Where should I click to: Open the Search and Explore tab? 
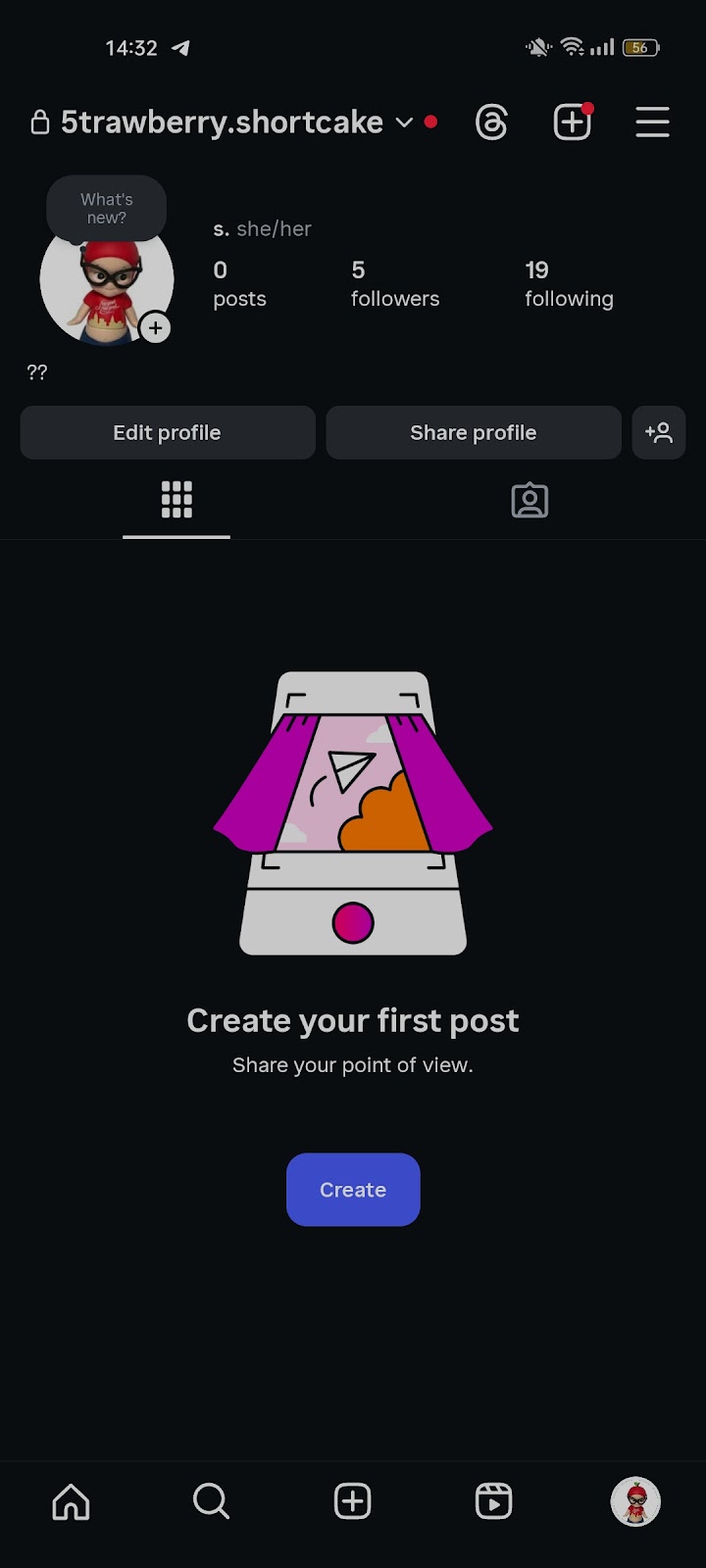(x=211, y=1501)
